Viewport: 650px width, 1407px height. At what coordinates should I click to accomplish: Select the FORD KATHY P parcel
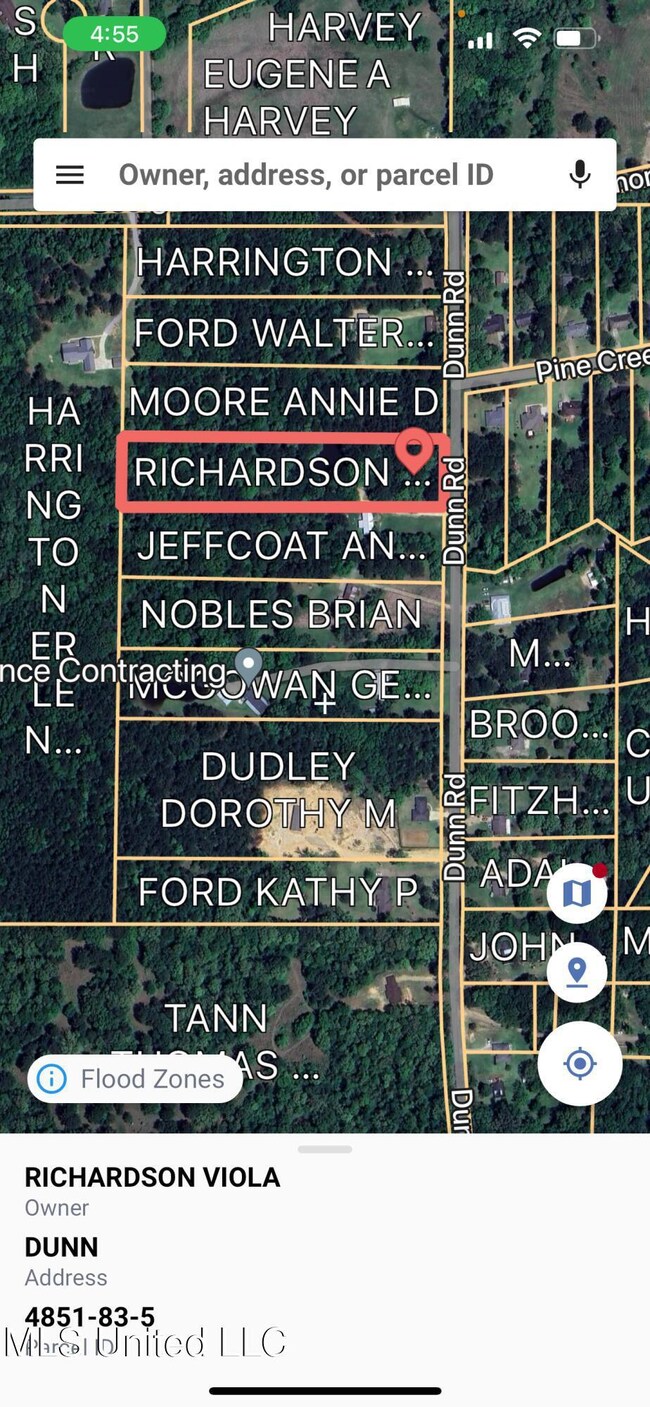click(277, 891)
